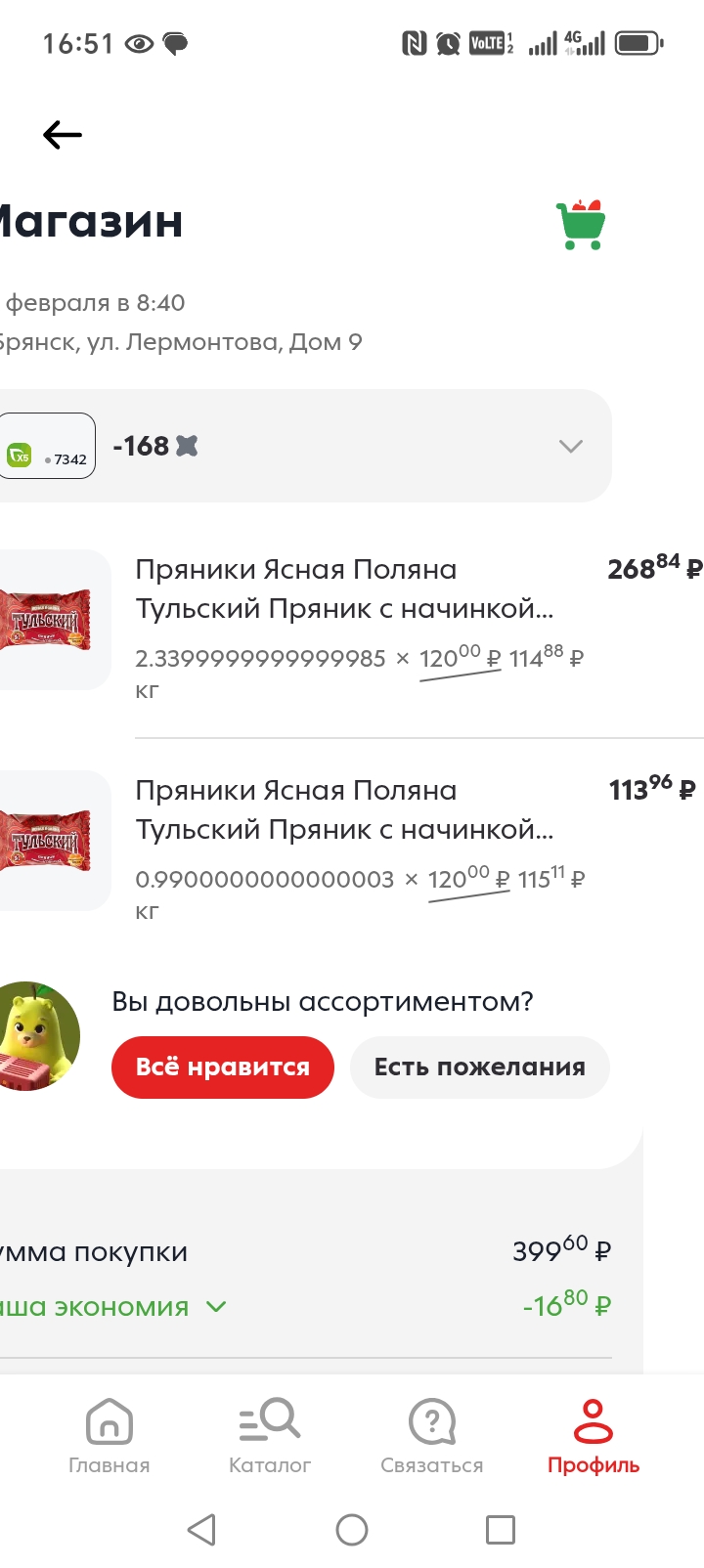Expand the -168 bonus card details
This screenshot has height=1568, width=704.
(570, 446)
